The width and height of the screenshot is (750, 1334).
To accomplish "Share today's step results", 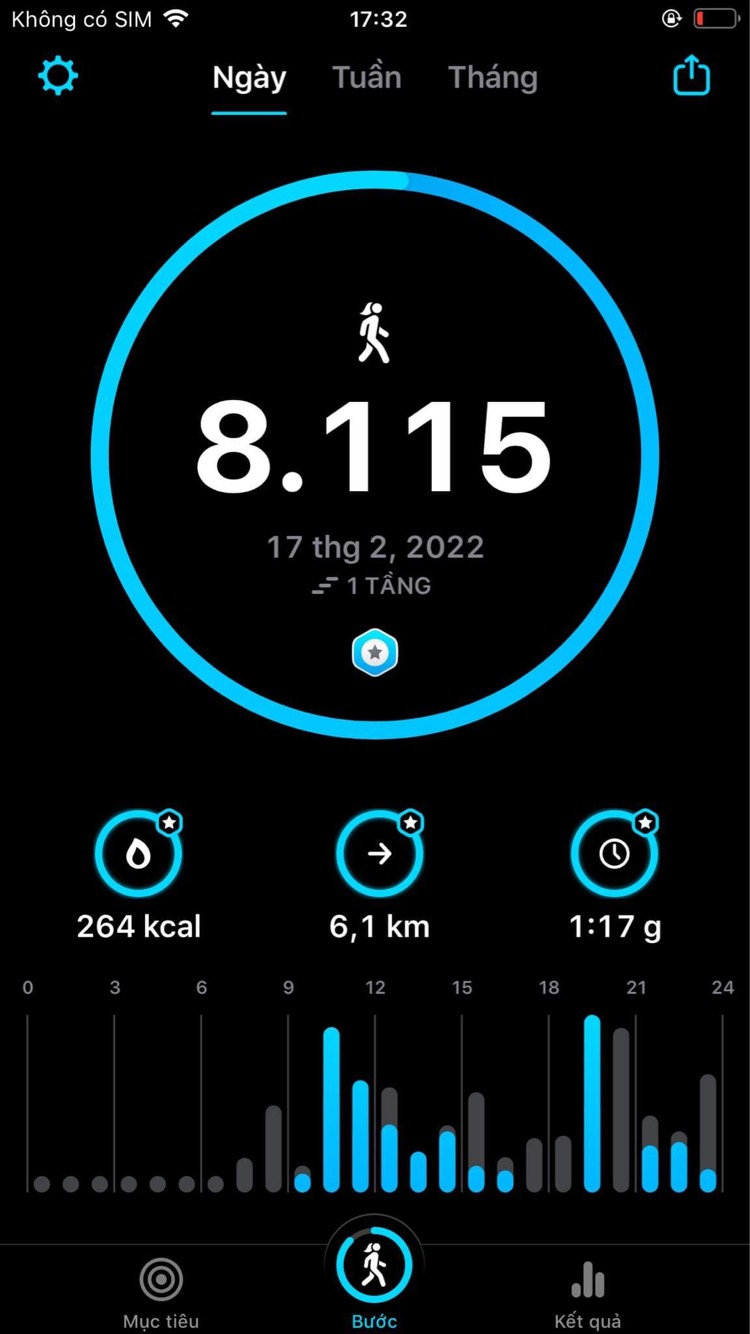I will point(691,77).
